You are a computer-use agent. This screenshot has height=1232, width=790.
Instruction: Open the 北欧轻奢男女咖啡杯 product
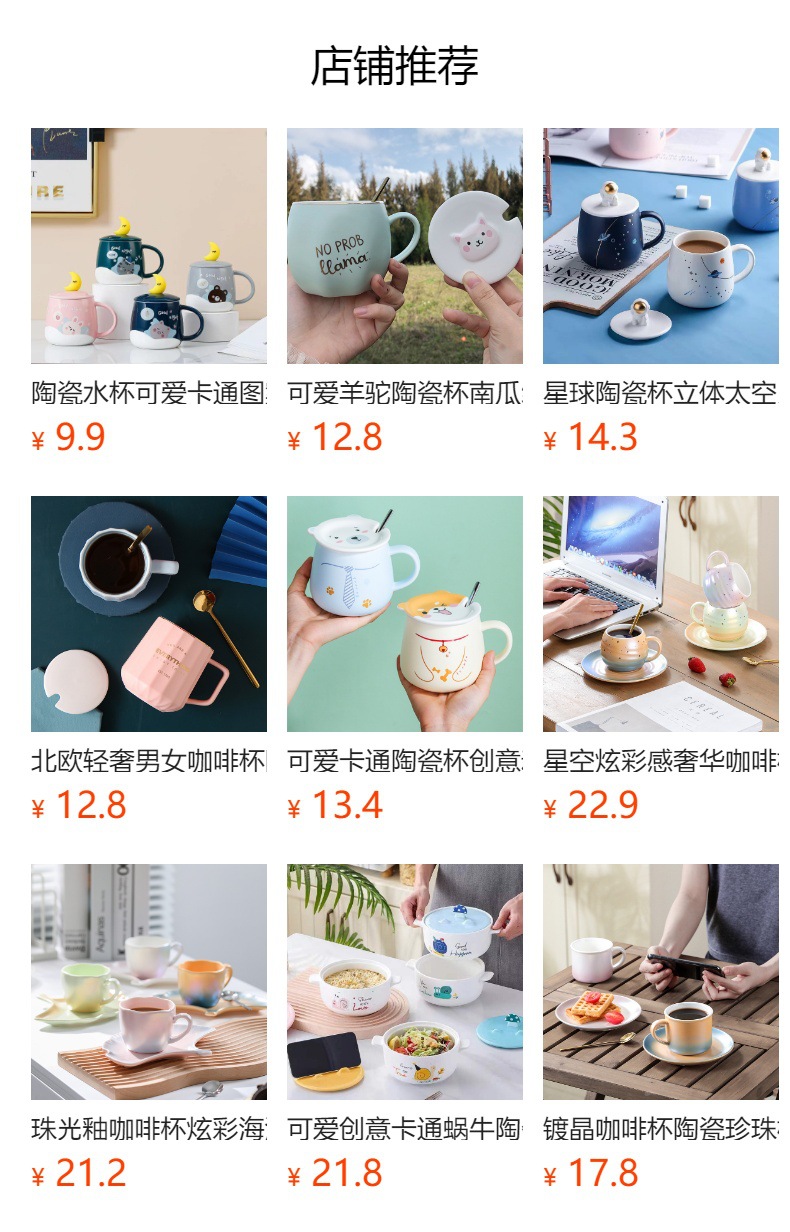[149, 614]
